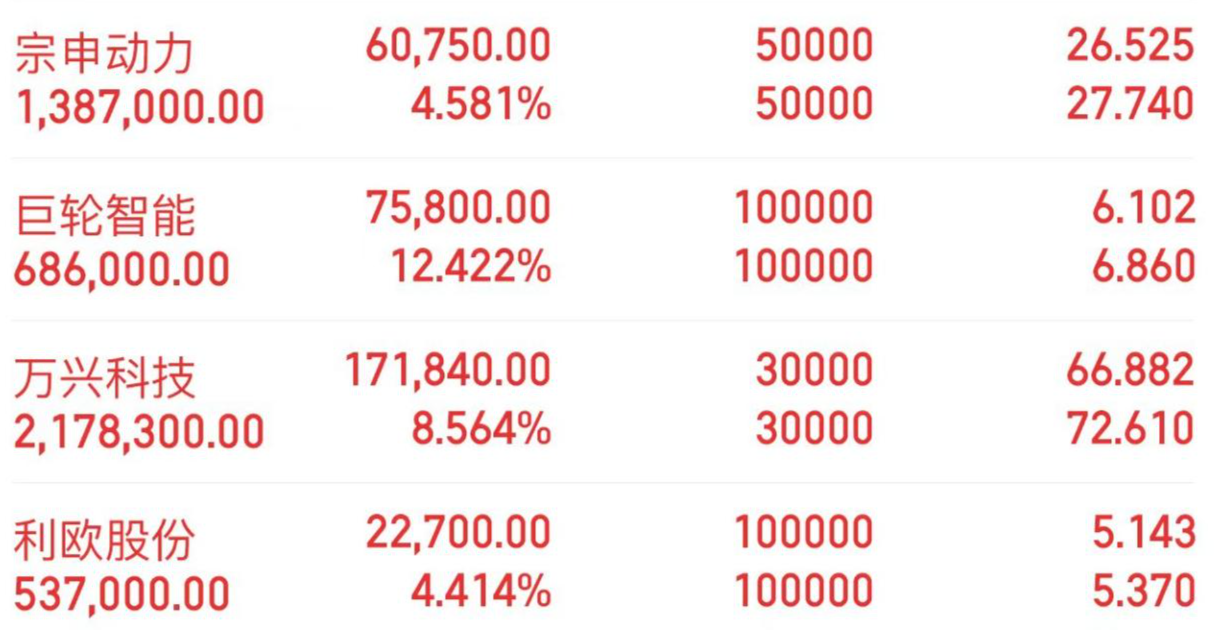Tap the 利欧股份 stock row

tap(104, 542)
